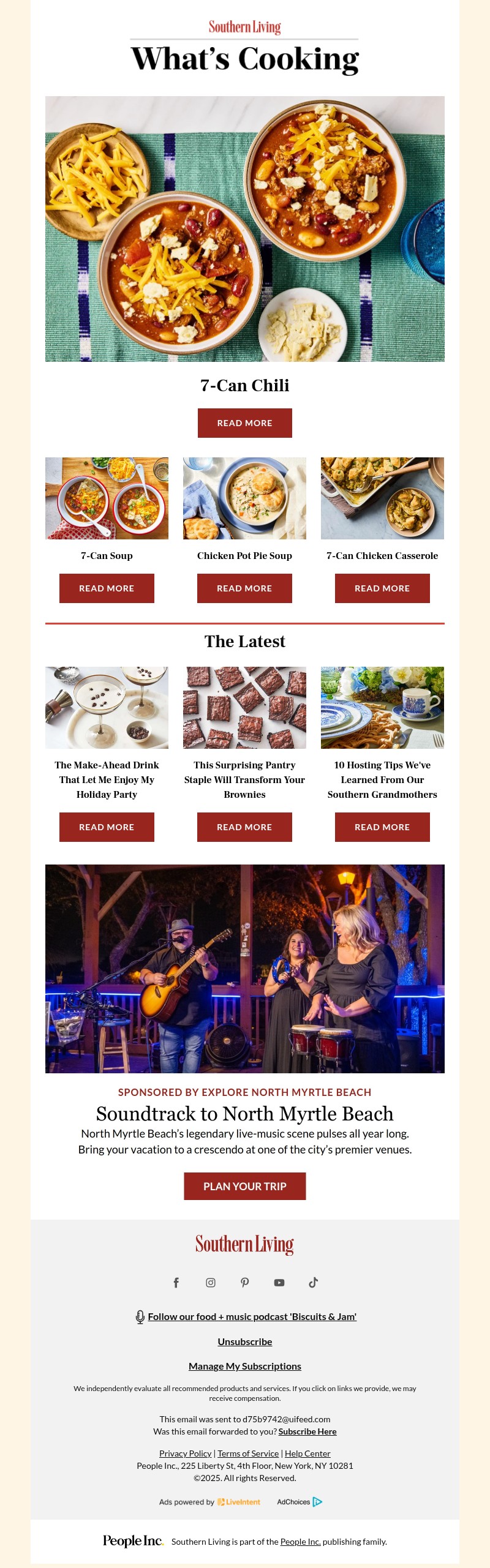Open the North Myrtle Beach sponsored photo

244,969
